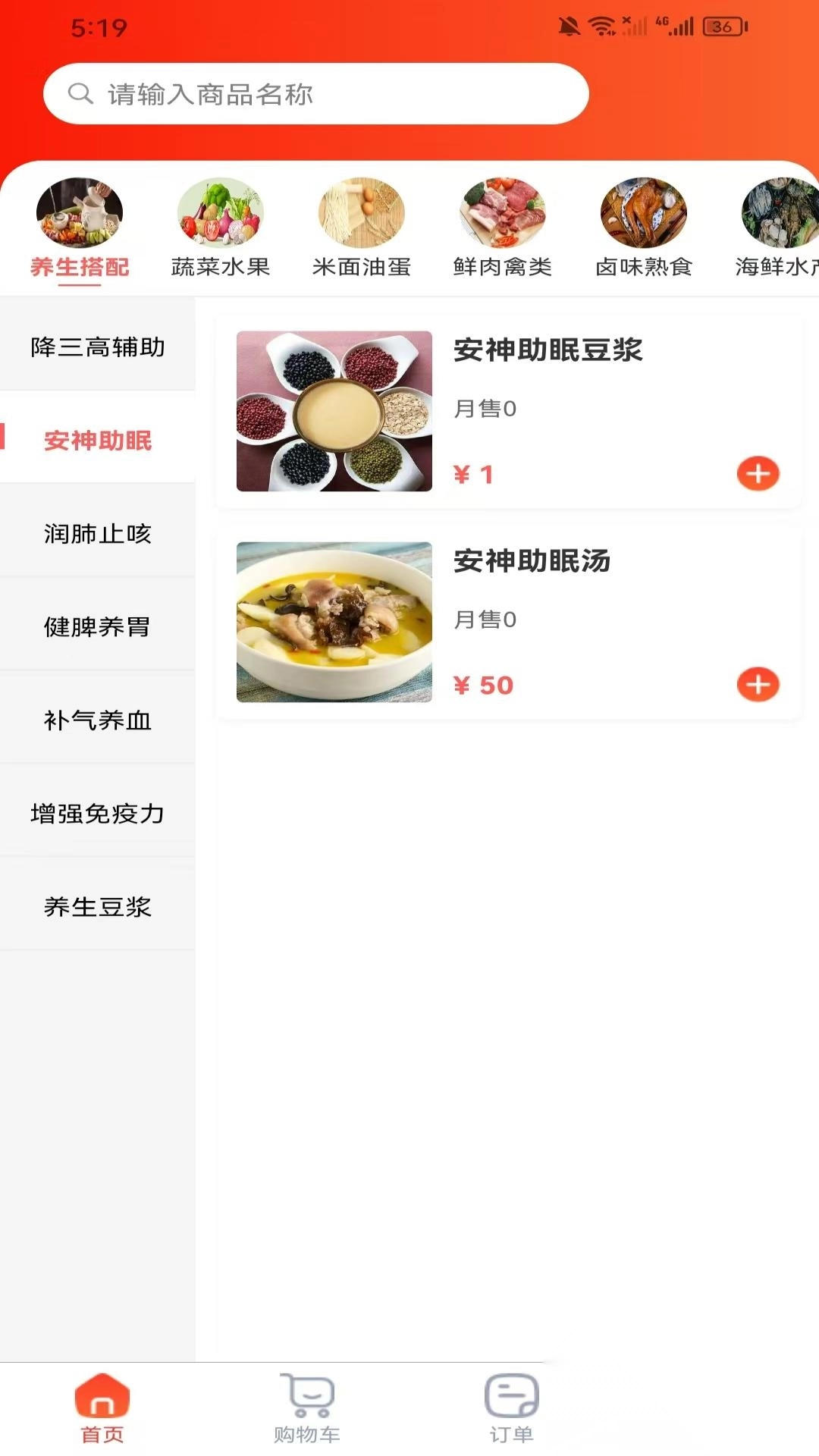Add 安神助眠汤 with the plus button
This screenshot has height=1456, width=819.
click(758, 684)
